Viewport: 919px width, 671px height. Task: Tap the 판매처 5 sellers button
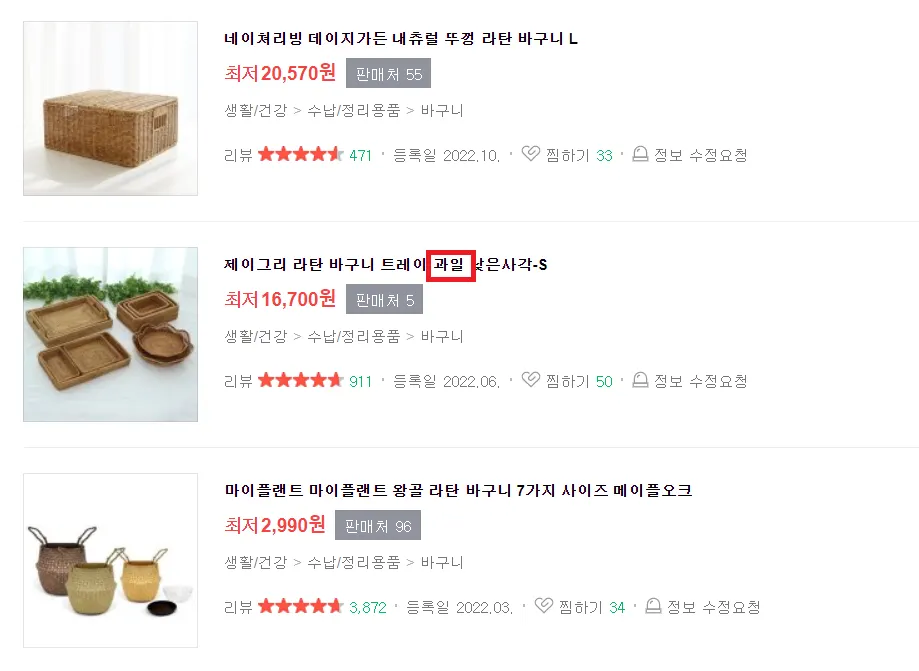click(x=384, y=300)
